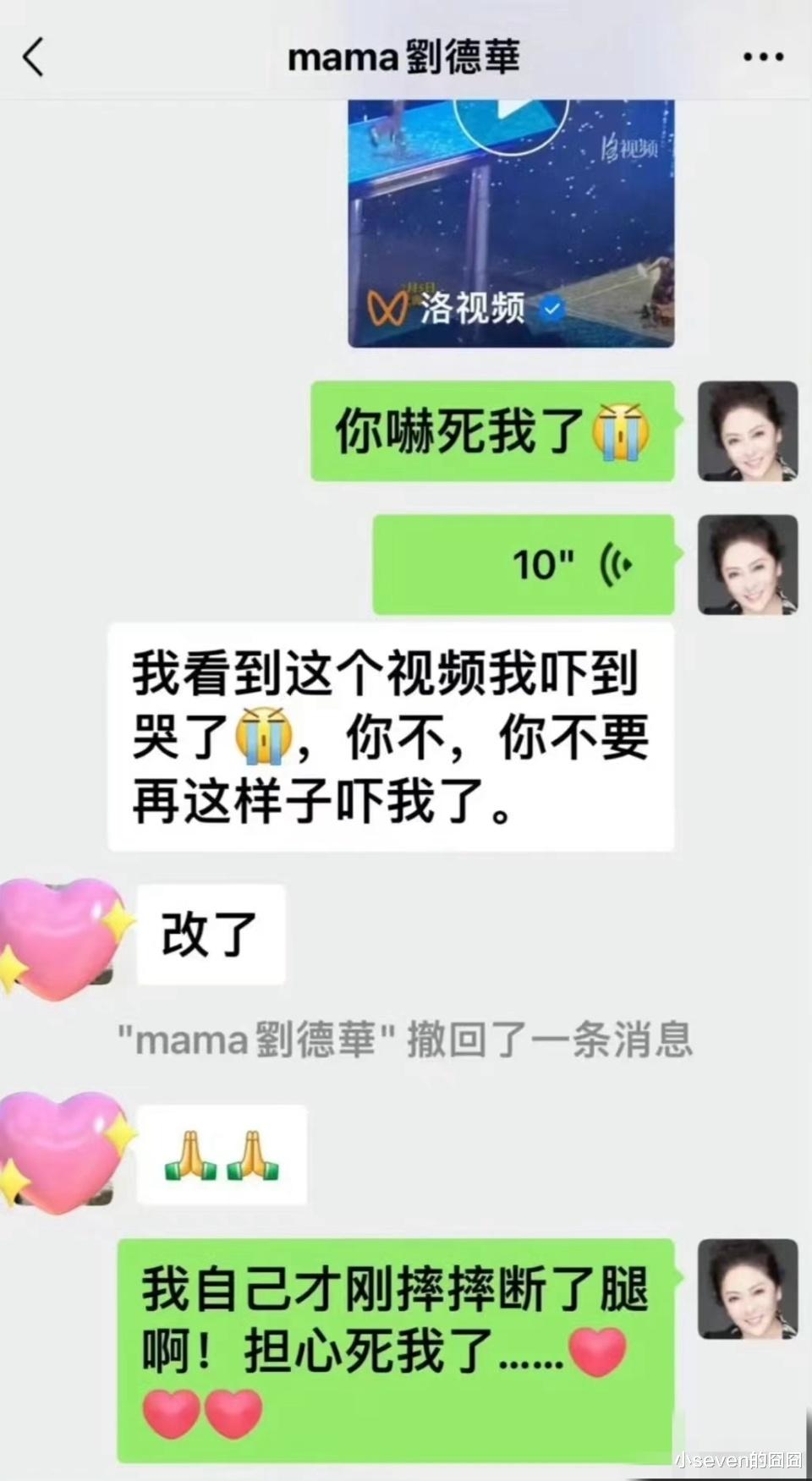Tap the chat title mama 劉德華
Screen dimensions: 812x1481
click(406, 57)
